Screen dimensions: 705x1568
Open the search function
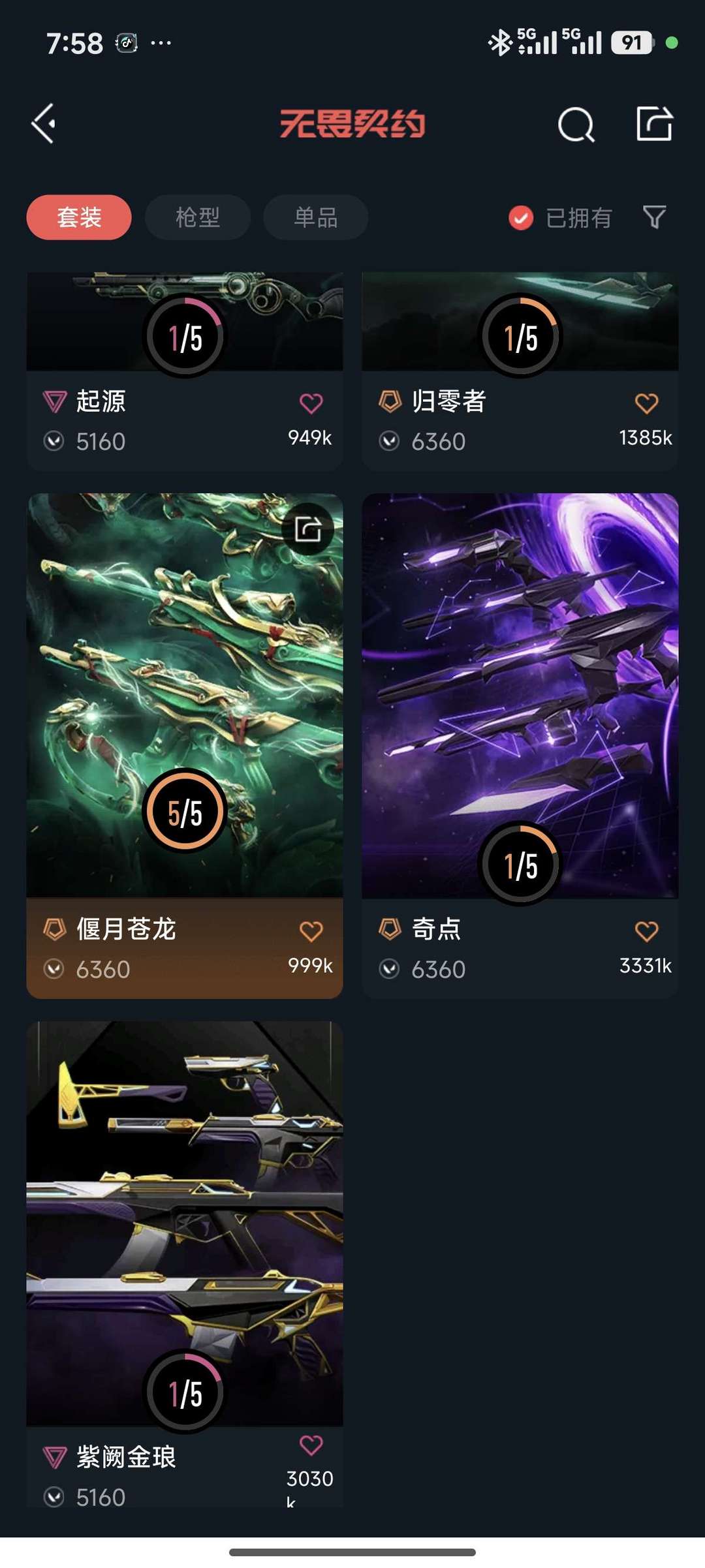tap(575, 124)
